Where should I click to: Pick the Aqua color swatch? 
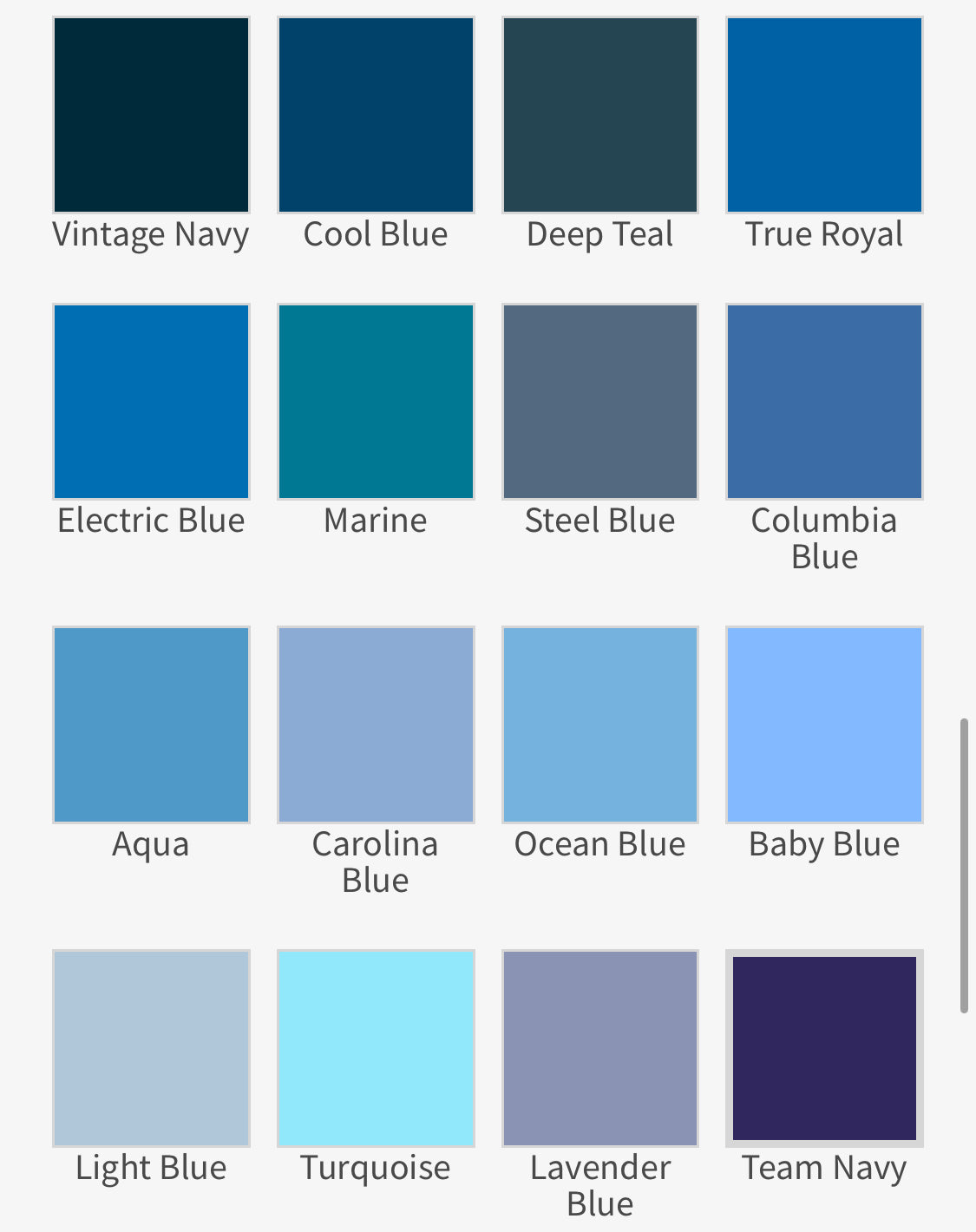pos(151,724)
